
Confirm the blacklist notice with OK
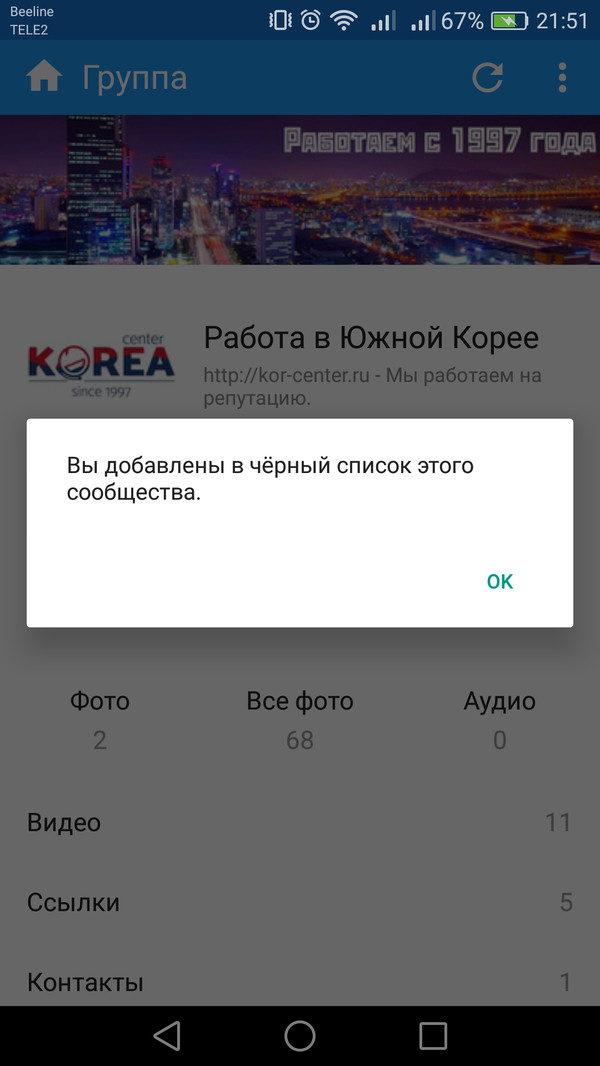(499, 582)
